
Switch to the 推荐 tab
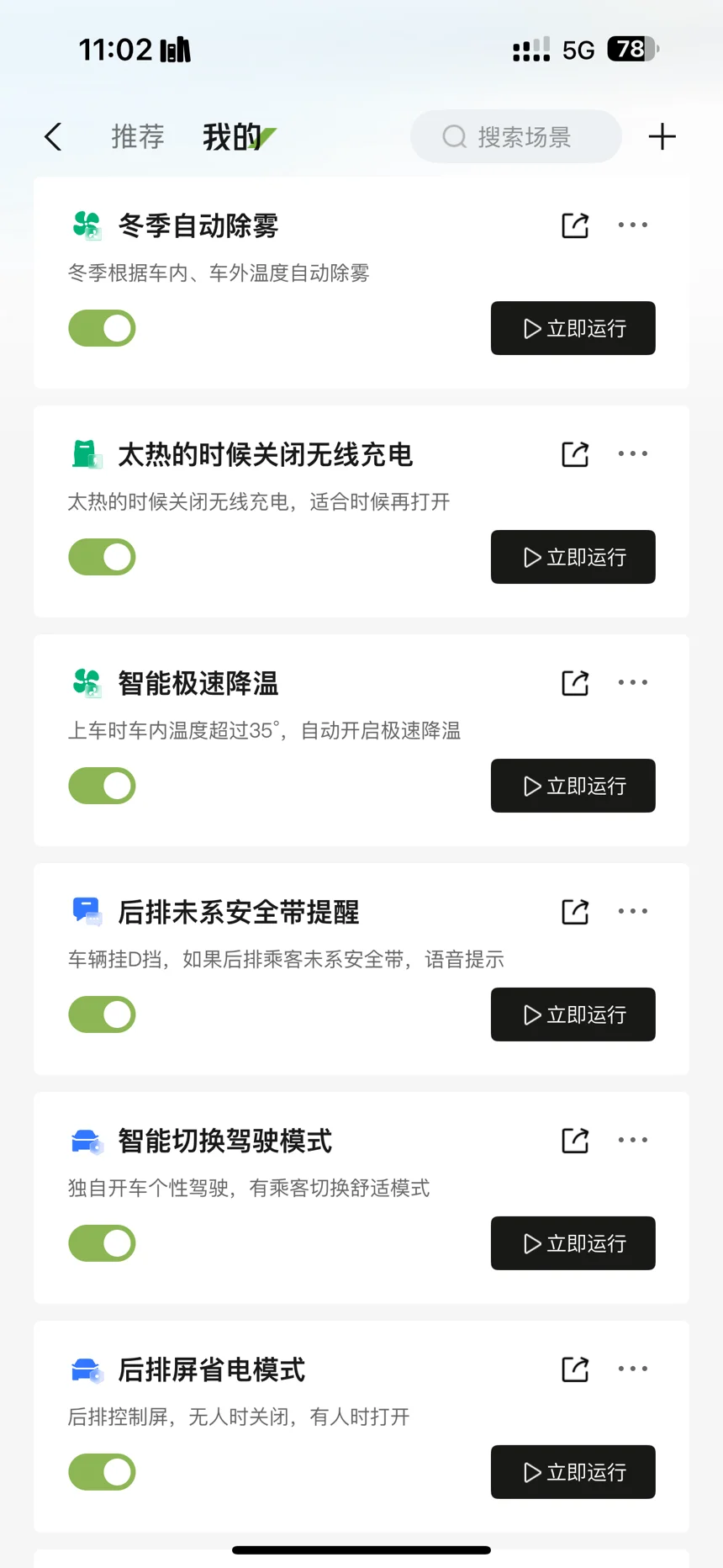(x=138, y=136)
